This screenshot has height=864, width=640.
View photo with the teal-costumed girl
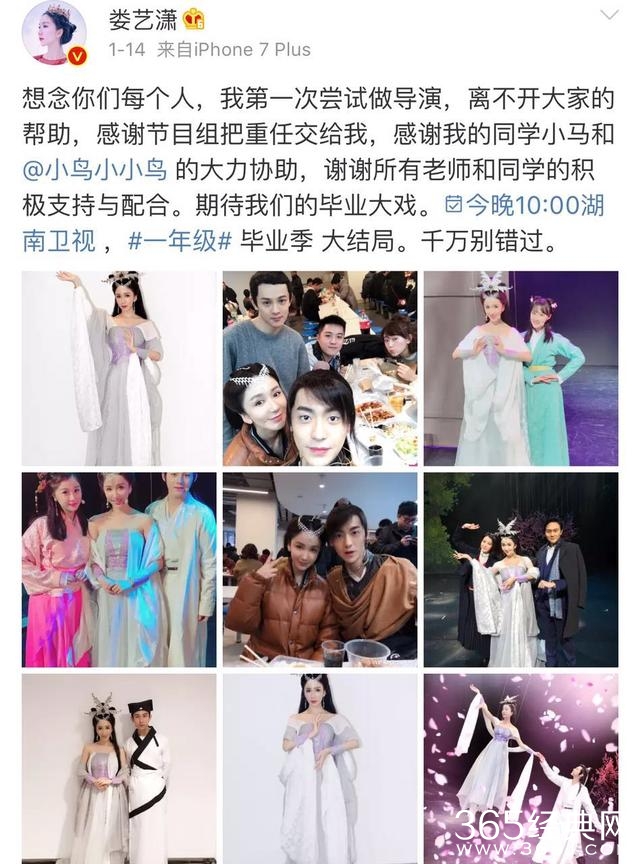520,368
